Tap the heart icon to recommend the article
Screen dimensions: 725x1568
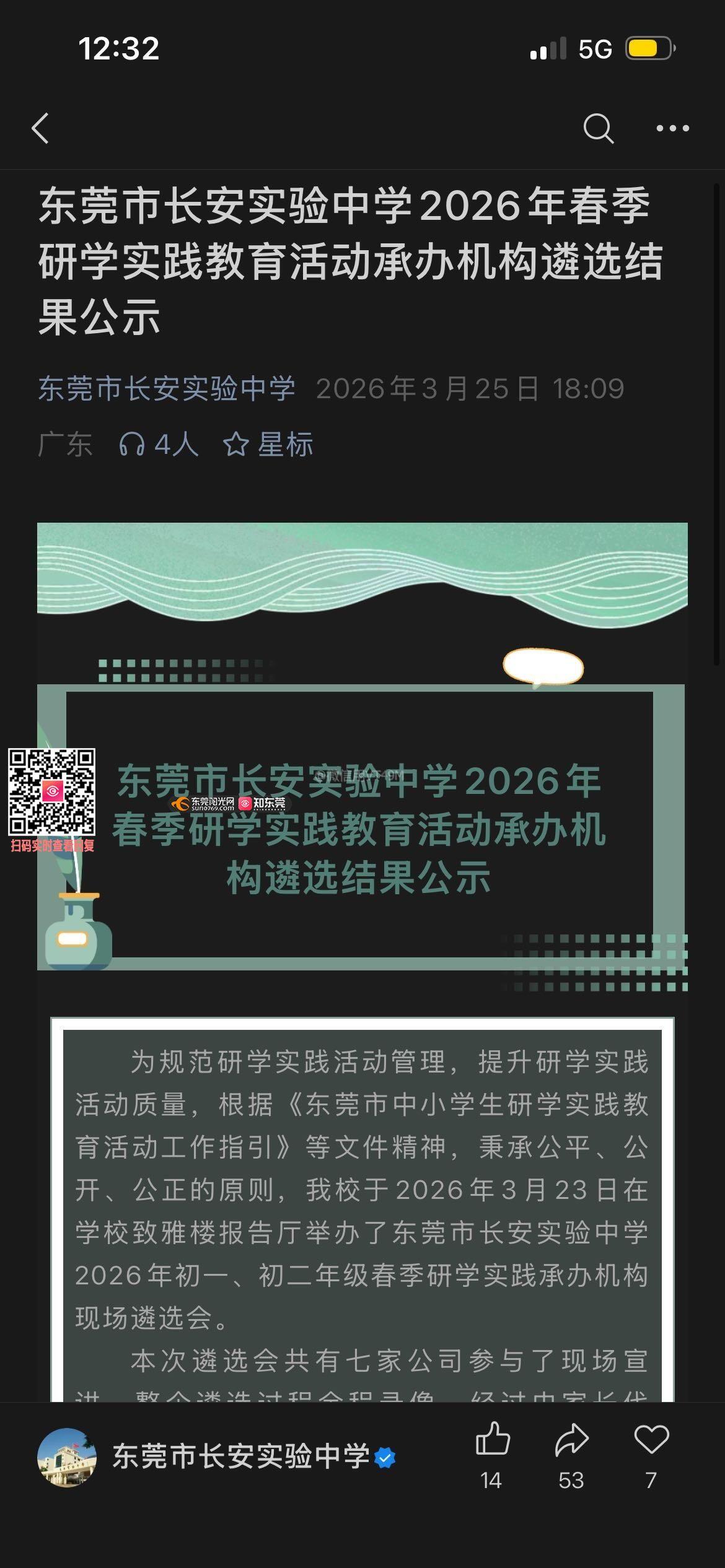pos(651,1440)
